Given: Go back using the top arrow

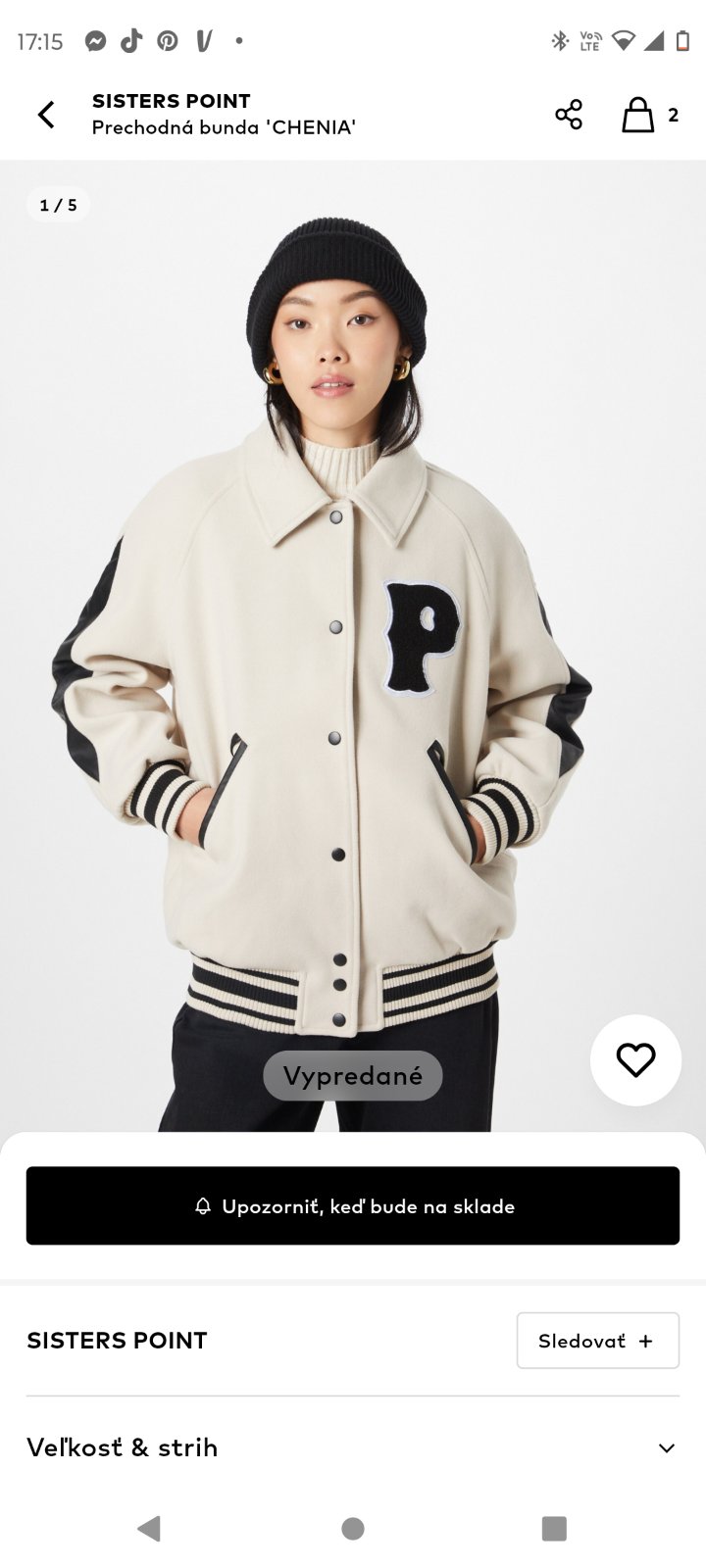Looking at the screenshot, I should tap(46, 115).
